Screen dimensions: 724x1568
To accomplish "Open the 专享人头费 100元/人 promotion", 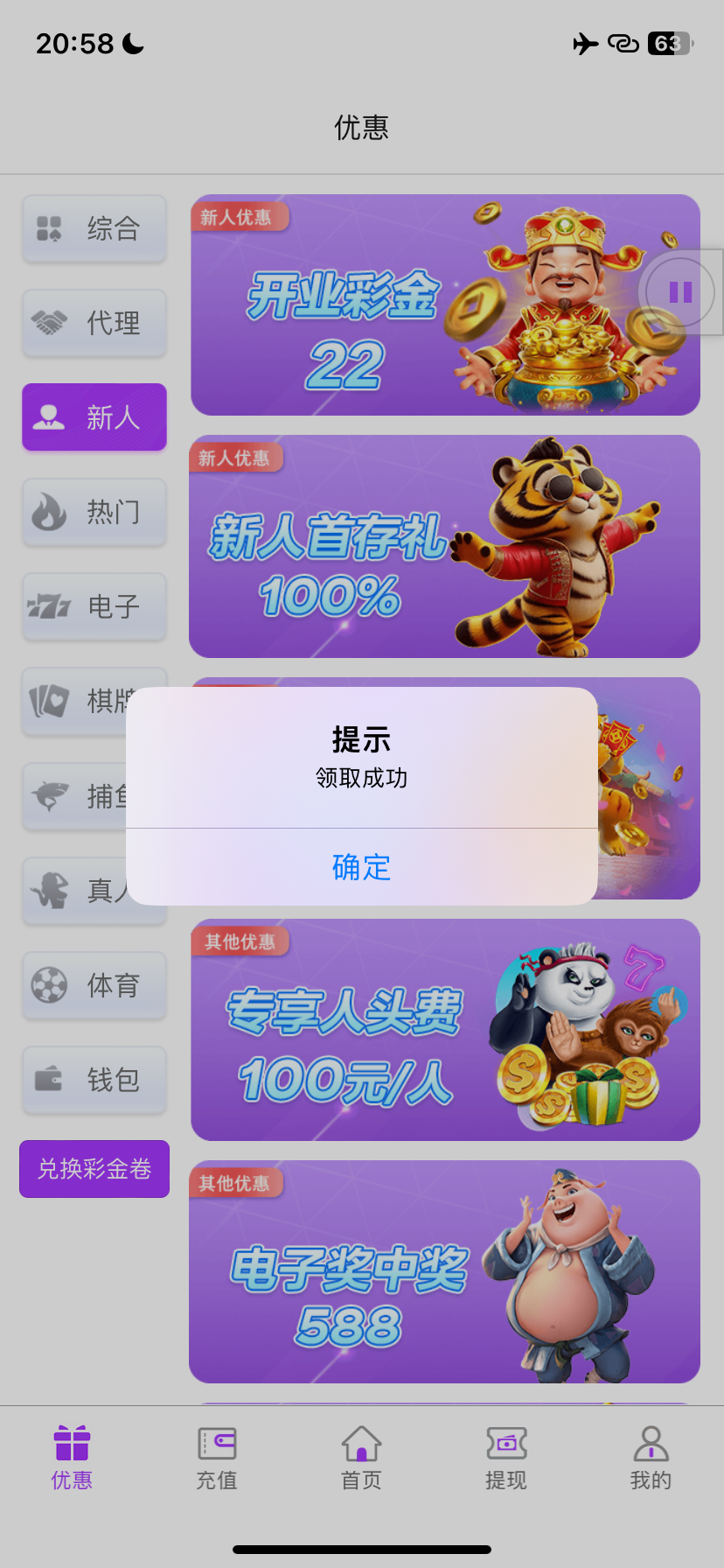I will point(444,1030).
